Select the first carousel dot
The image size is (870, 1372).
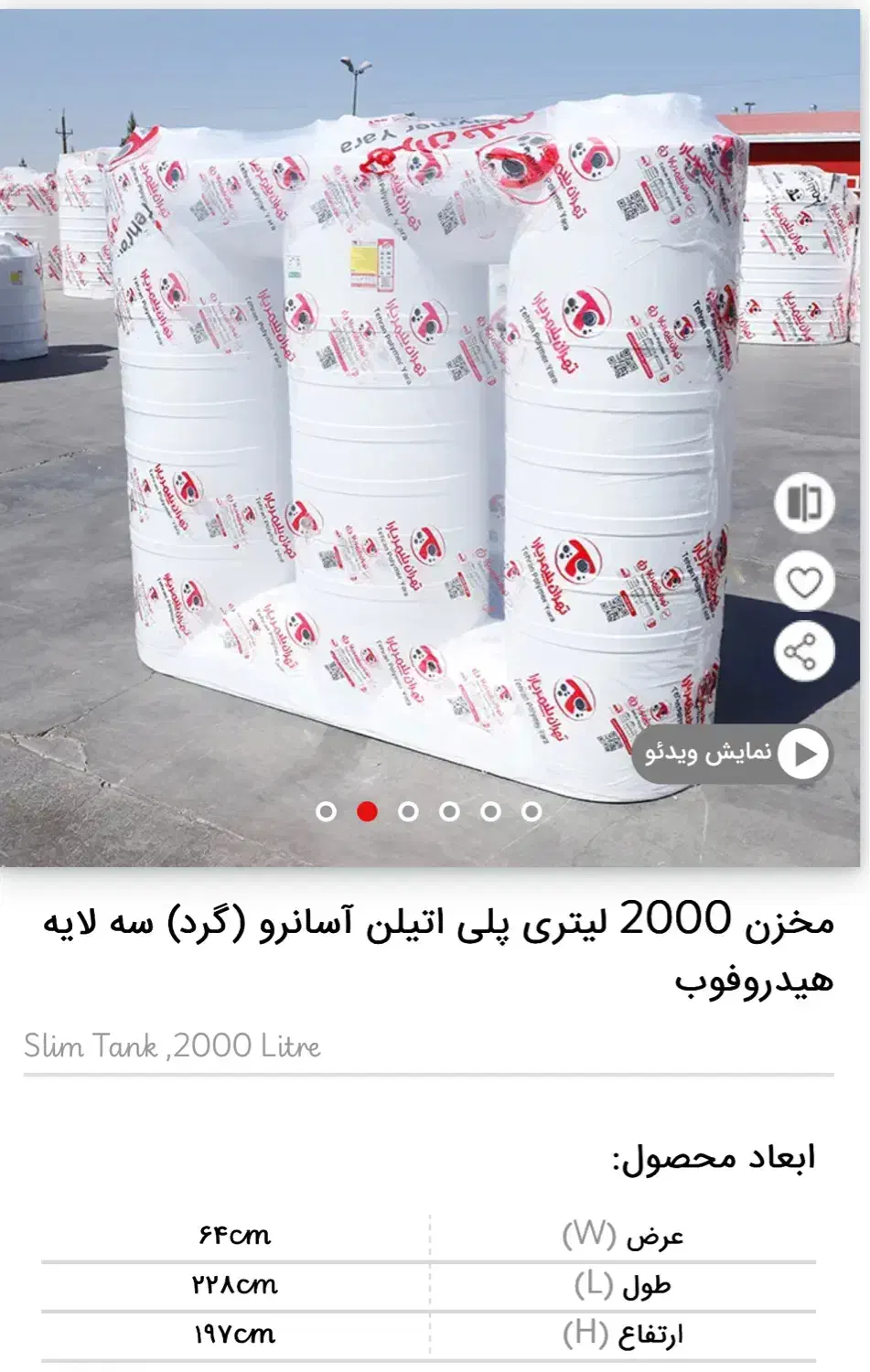coord(327,809)
